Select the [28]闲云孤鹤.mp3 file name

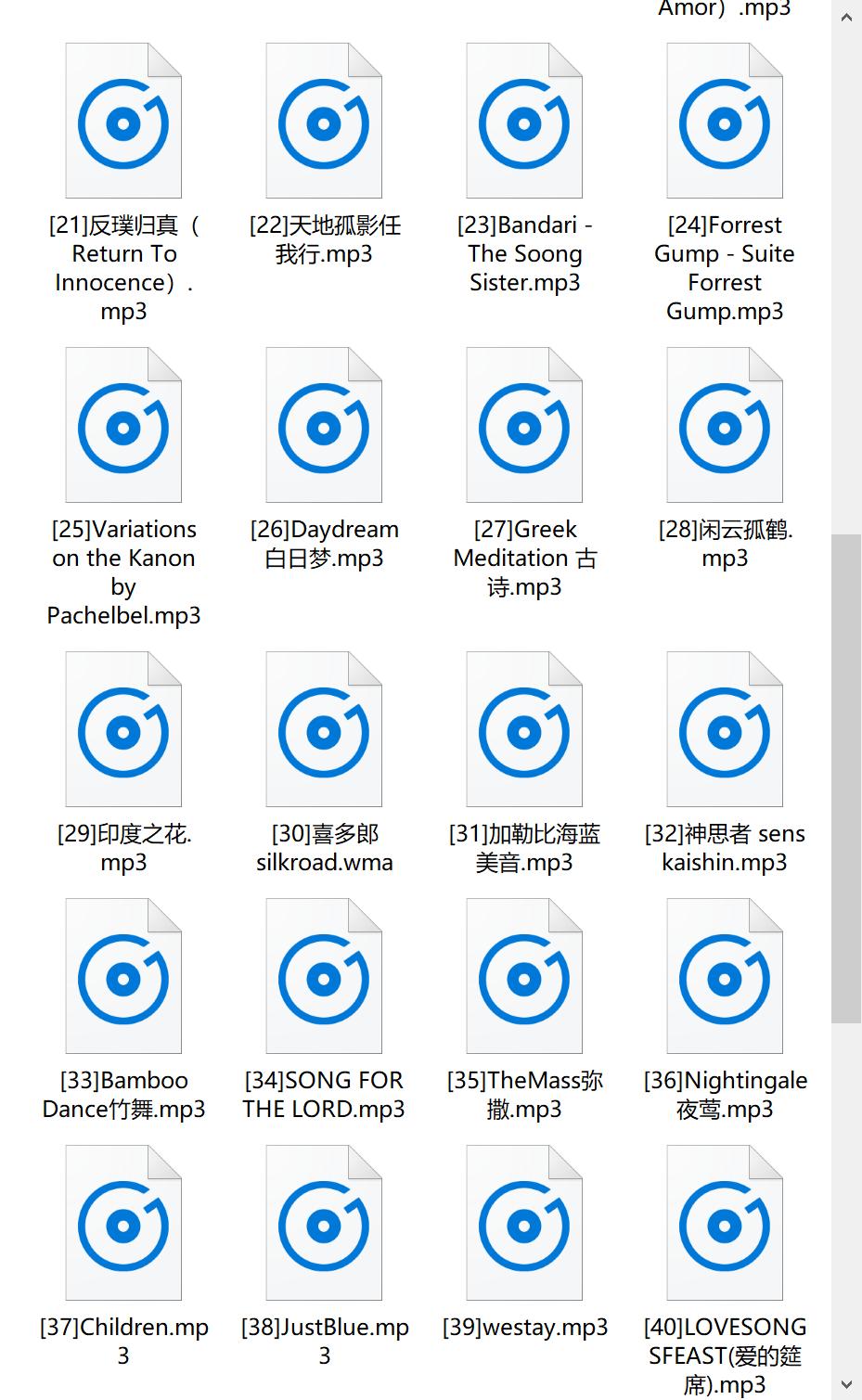click(725, 544)
